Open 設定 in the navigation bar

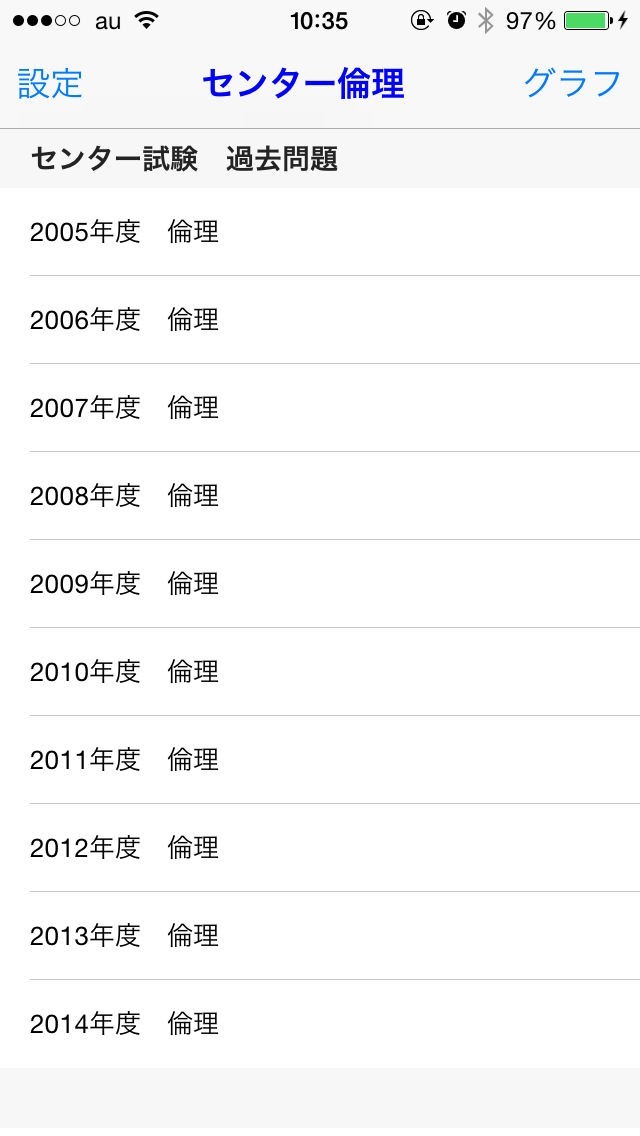pos(50,84)
